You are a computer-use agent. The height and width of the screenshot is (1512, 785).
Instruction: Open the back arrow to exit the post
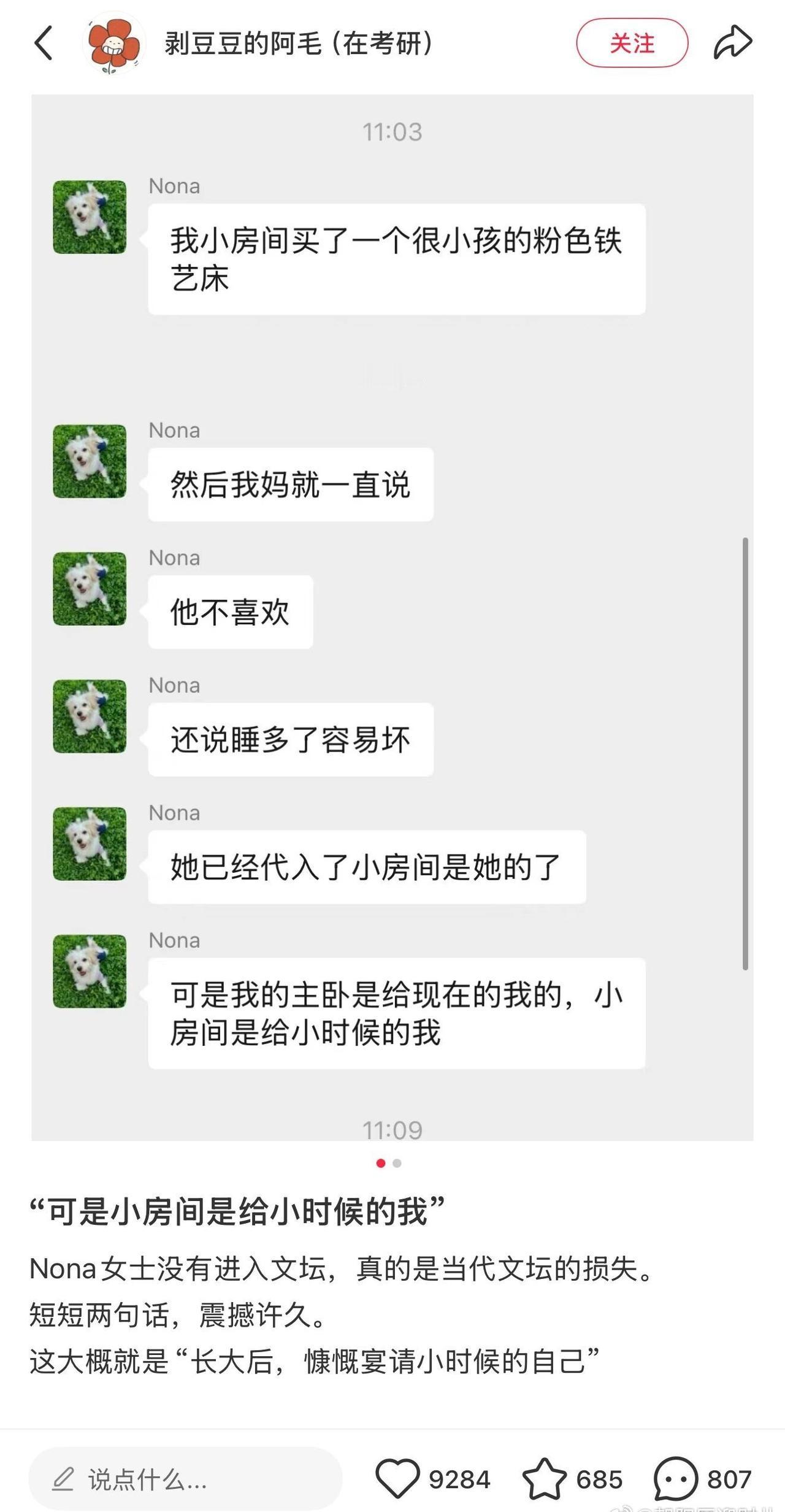point(43,42)
